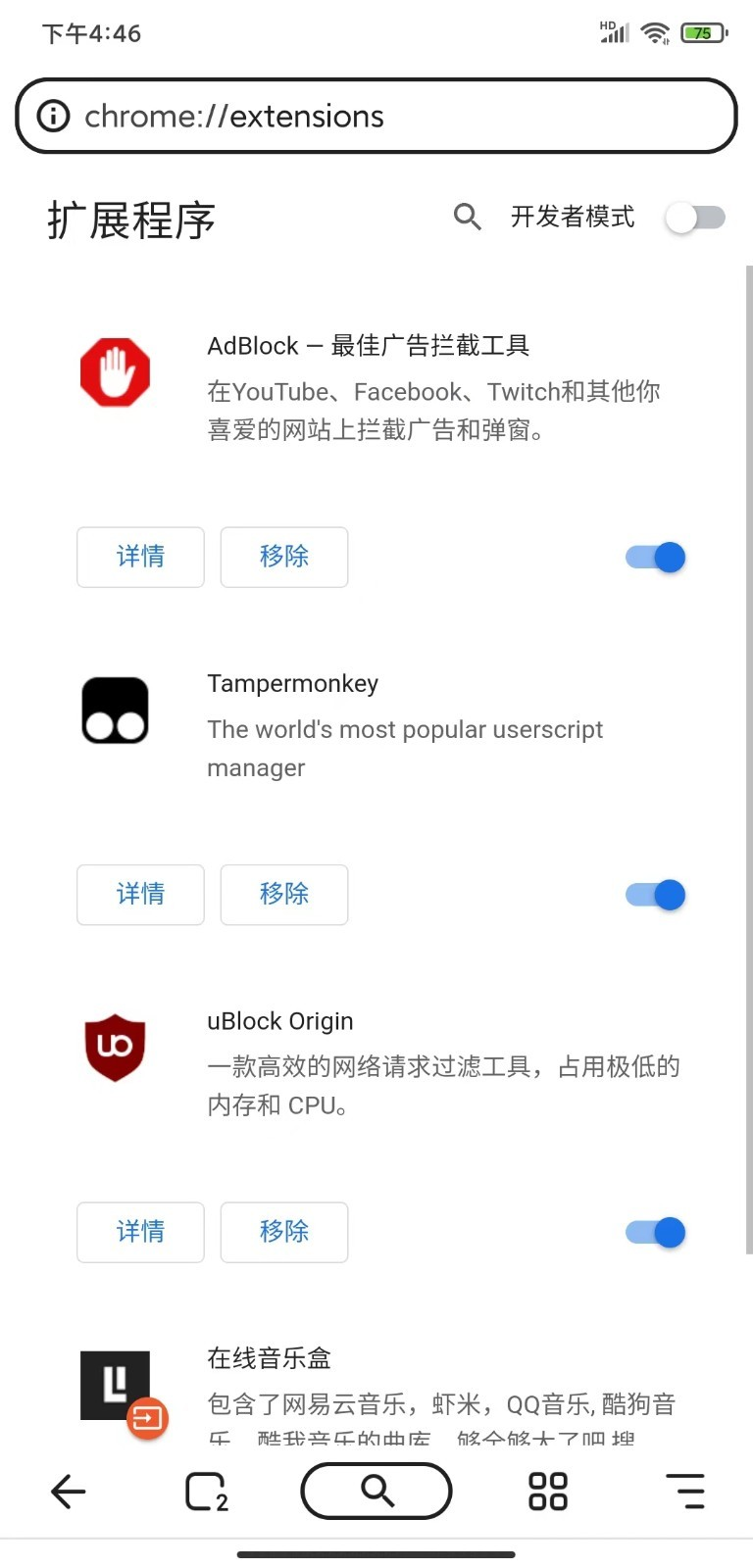This screenshot has height=1568, width=753.
Task: Remove the uBlock Origin extension
Action: pos(284,1232)
